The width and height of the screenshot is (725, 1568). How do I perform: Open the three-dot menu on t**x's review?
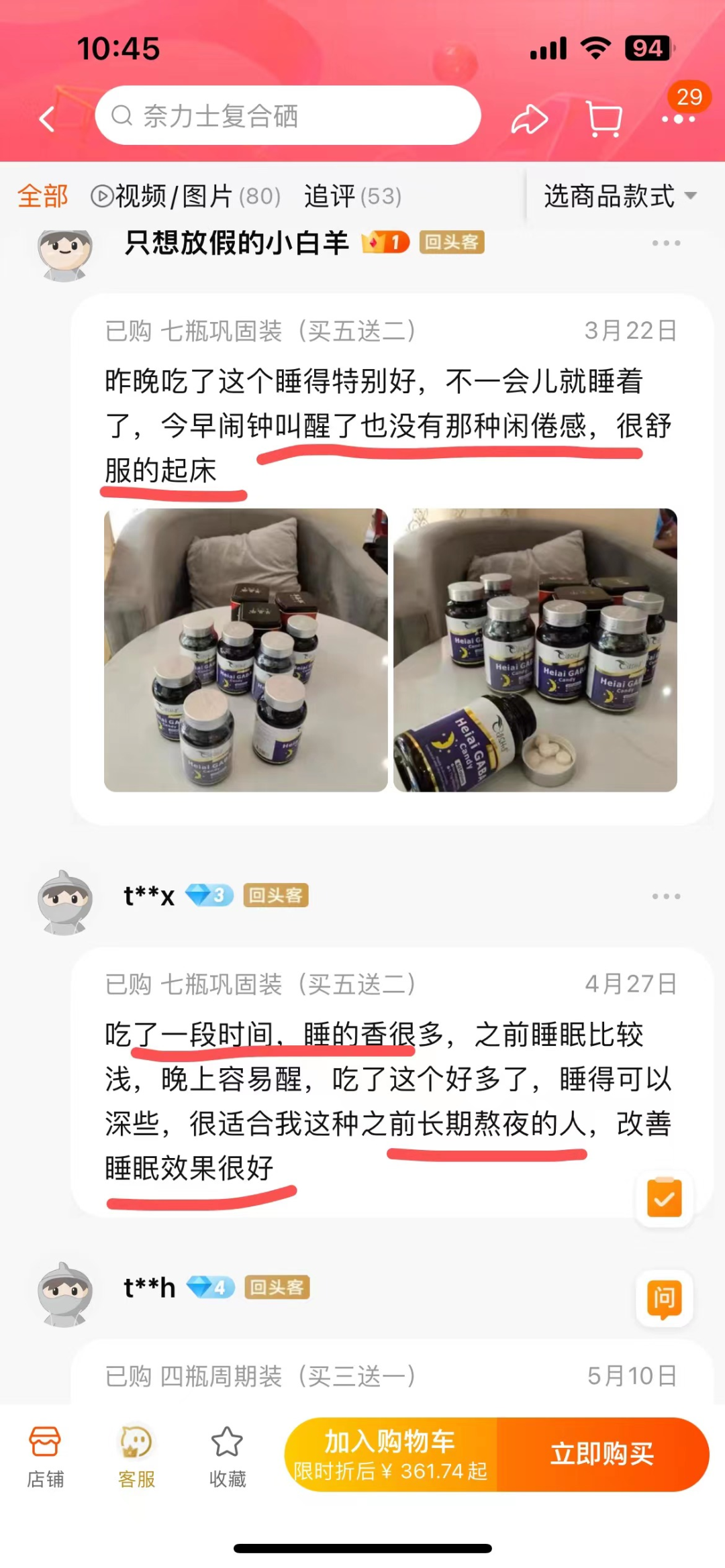coord(665,896)
